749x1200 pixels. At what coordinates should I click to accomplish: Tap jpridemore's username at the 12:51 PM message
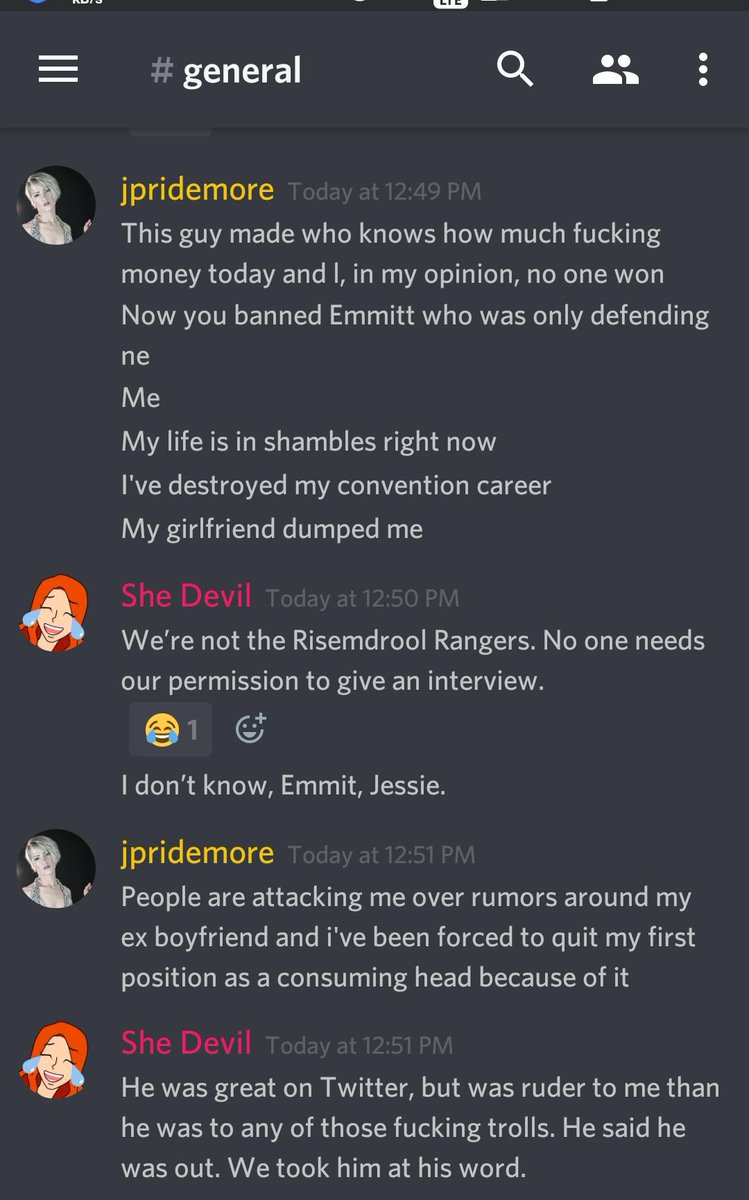[197, 853]
